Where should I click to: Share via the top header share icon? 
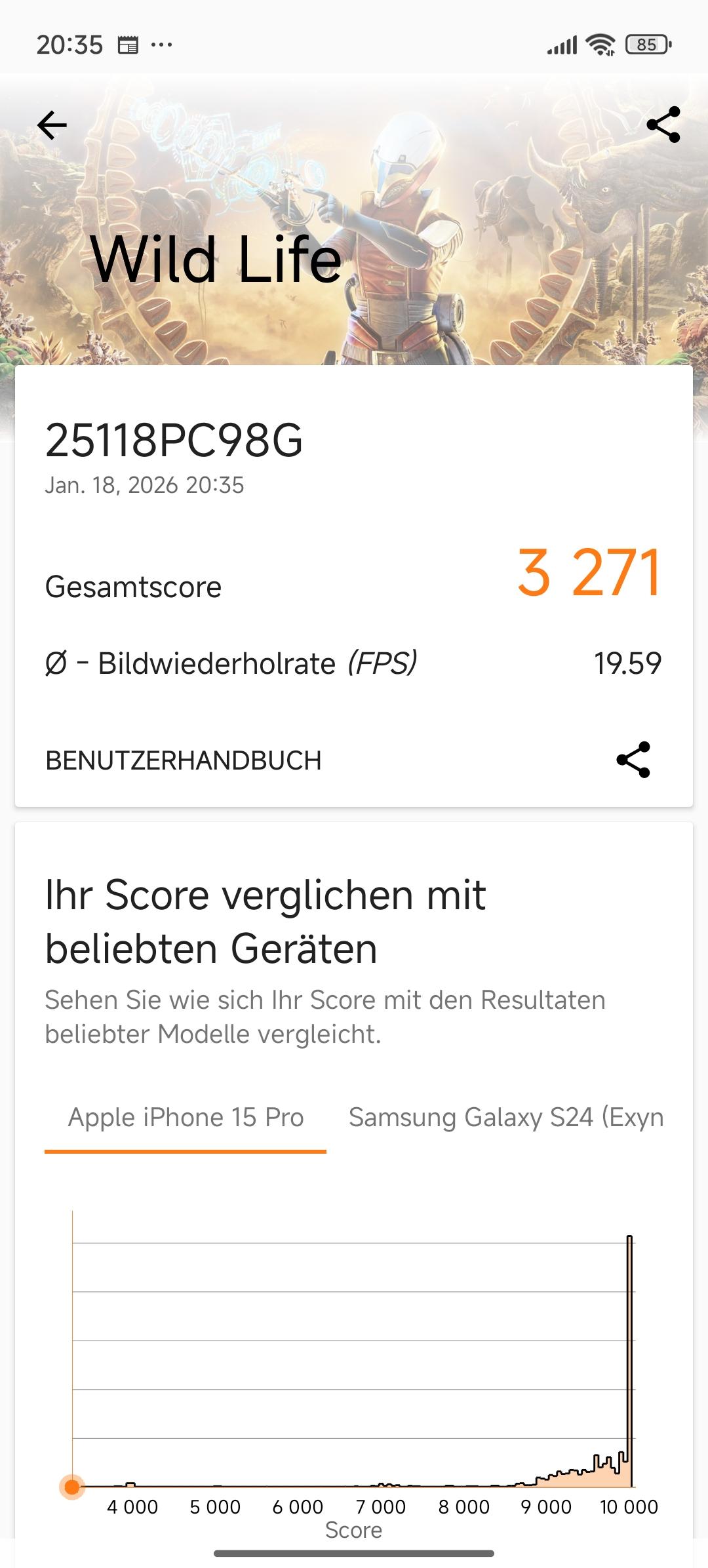663,125
